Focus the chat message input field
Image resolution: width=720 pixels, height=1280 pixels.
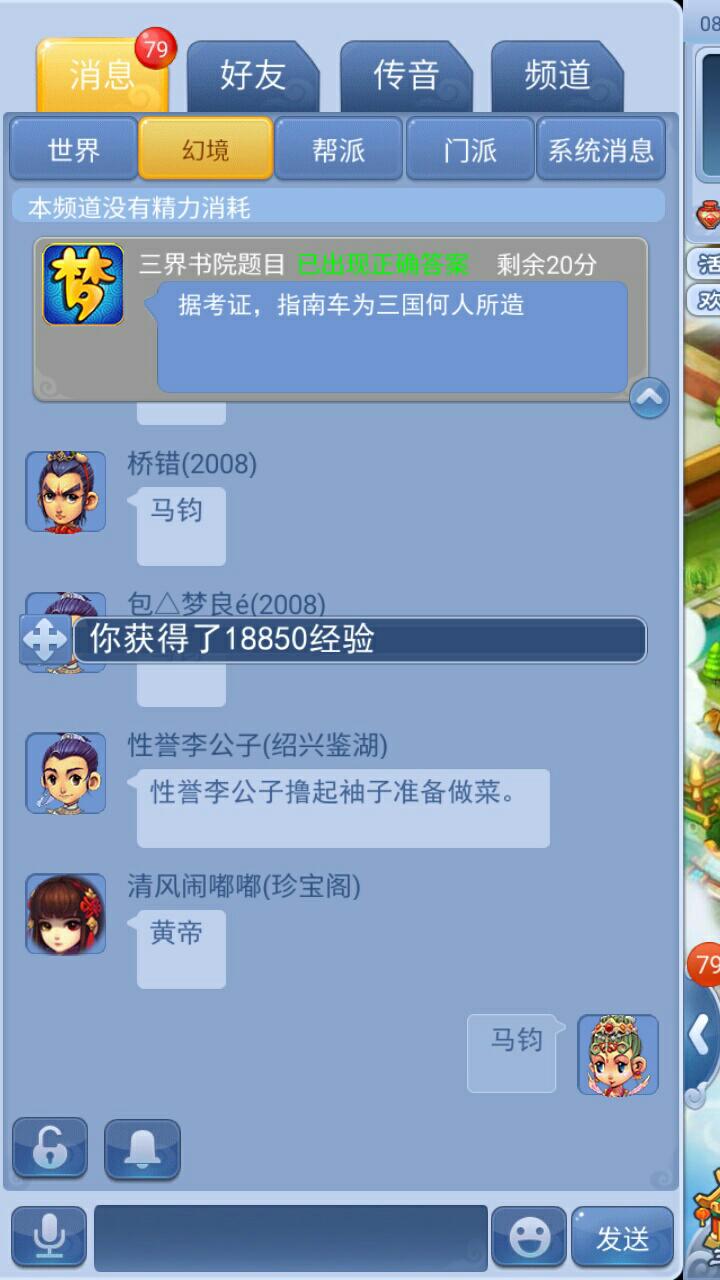(290, 1238)
